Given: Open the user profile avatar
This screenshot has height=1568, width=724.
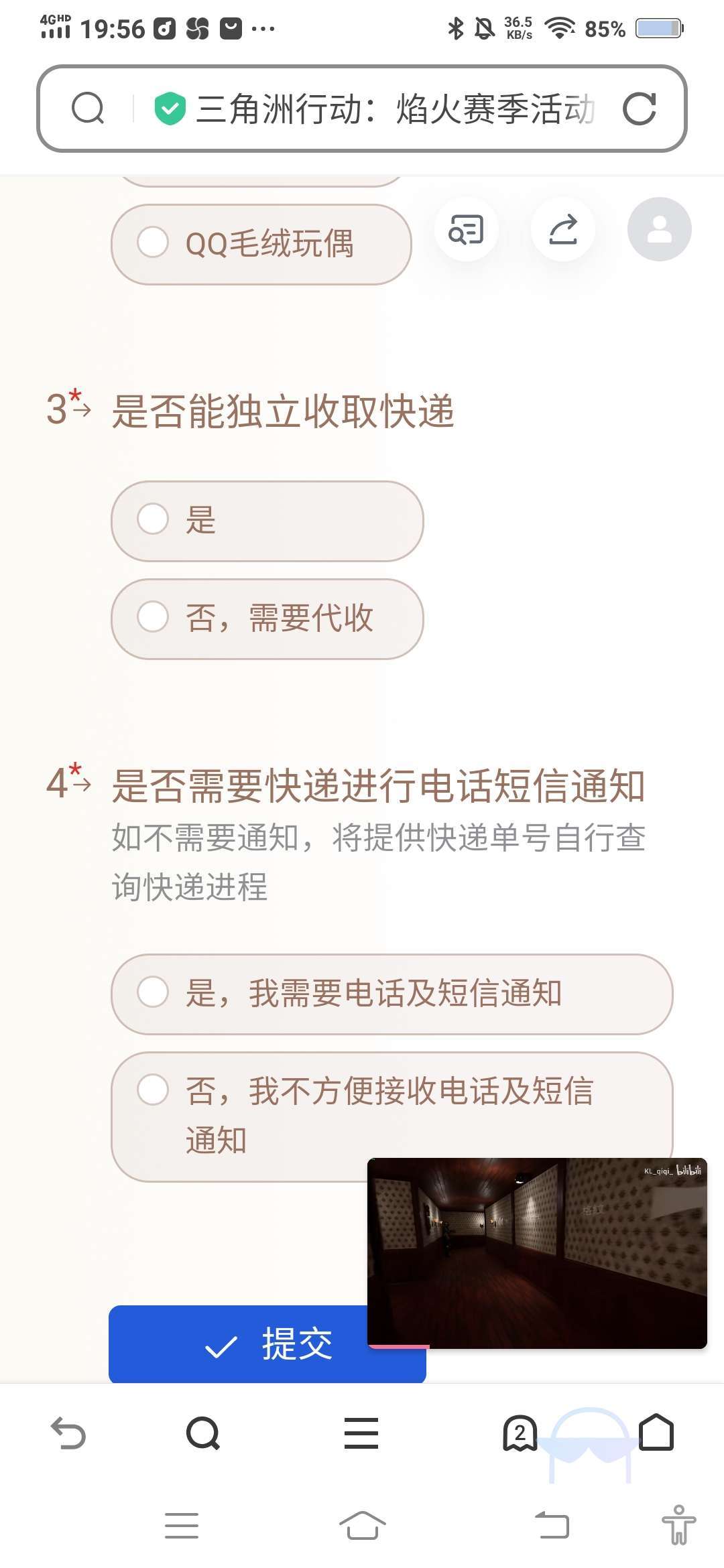Looking at the screenshot, I should [659, 229].
